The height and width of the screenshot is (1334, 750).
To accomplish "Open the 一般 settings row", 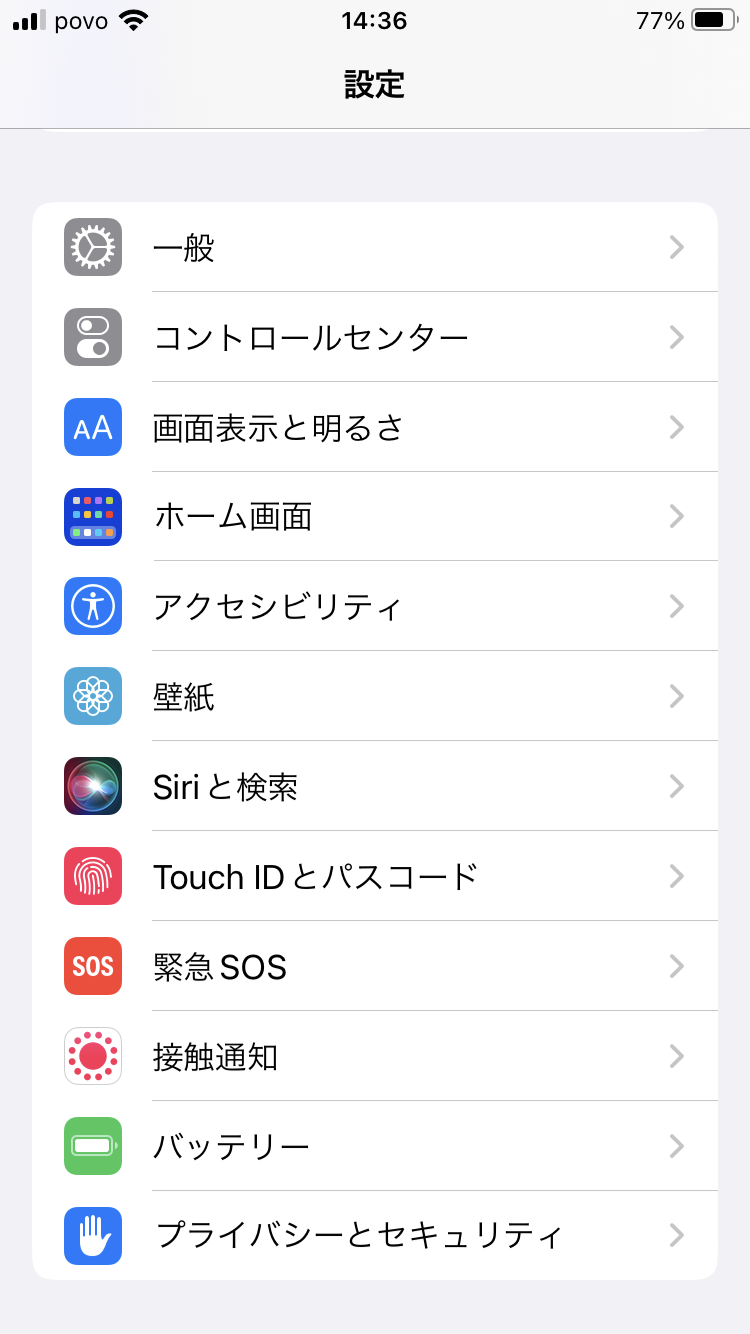I will tap(374, 247).
